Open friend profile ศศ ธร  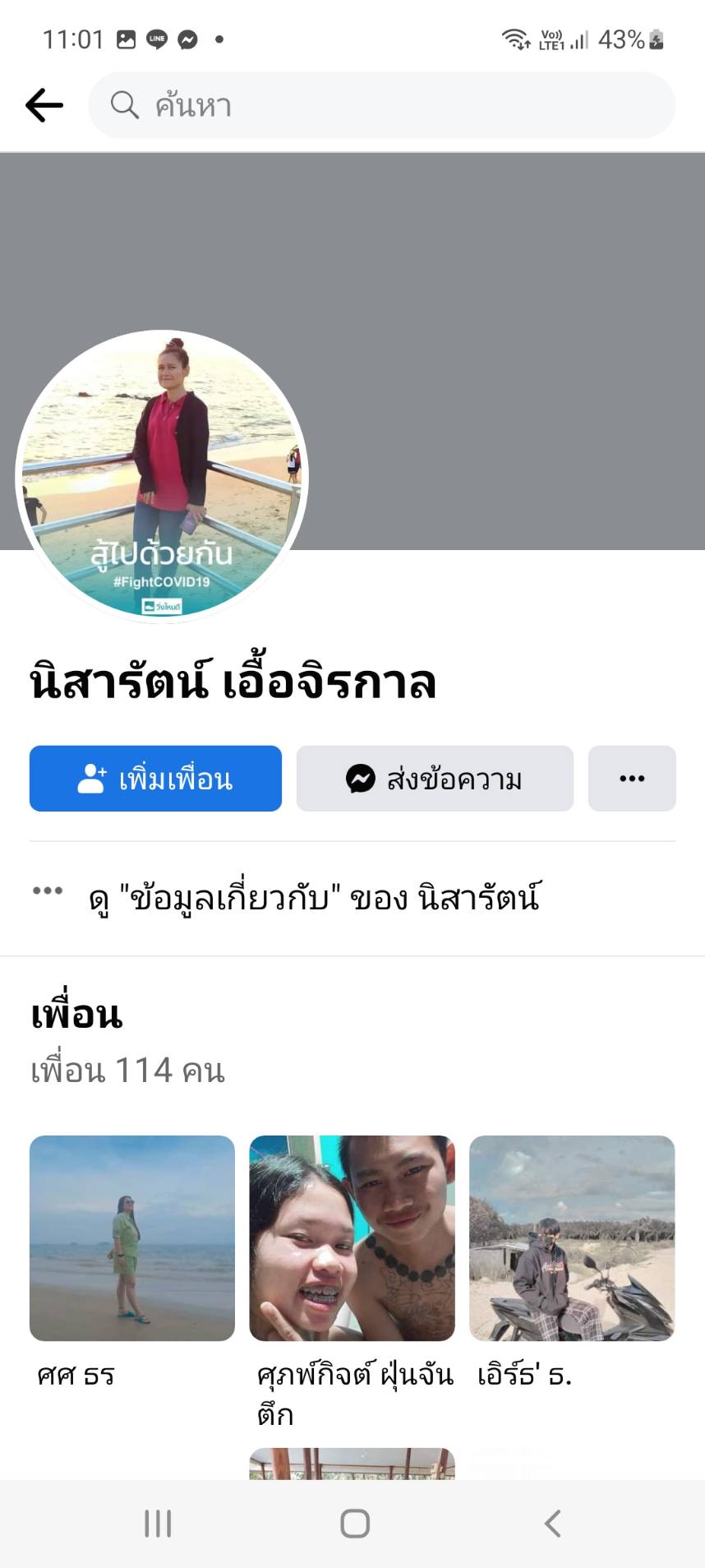coord(132,1238)
